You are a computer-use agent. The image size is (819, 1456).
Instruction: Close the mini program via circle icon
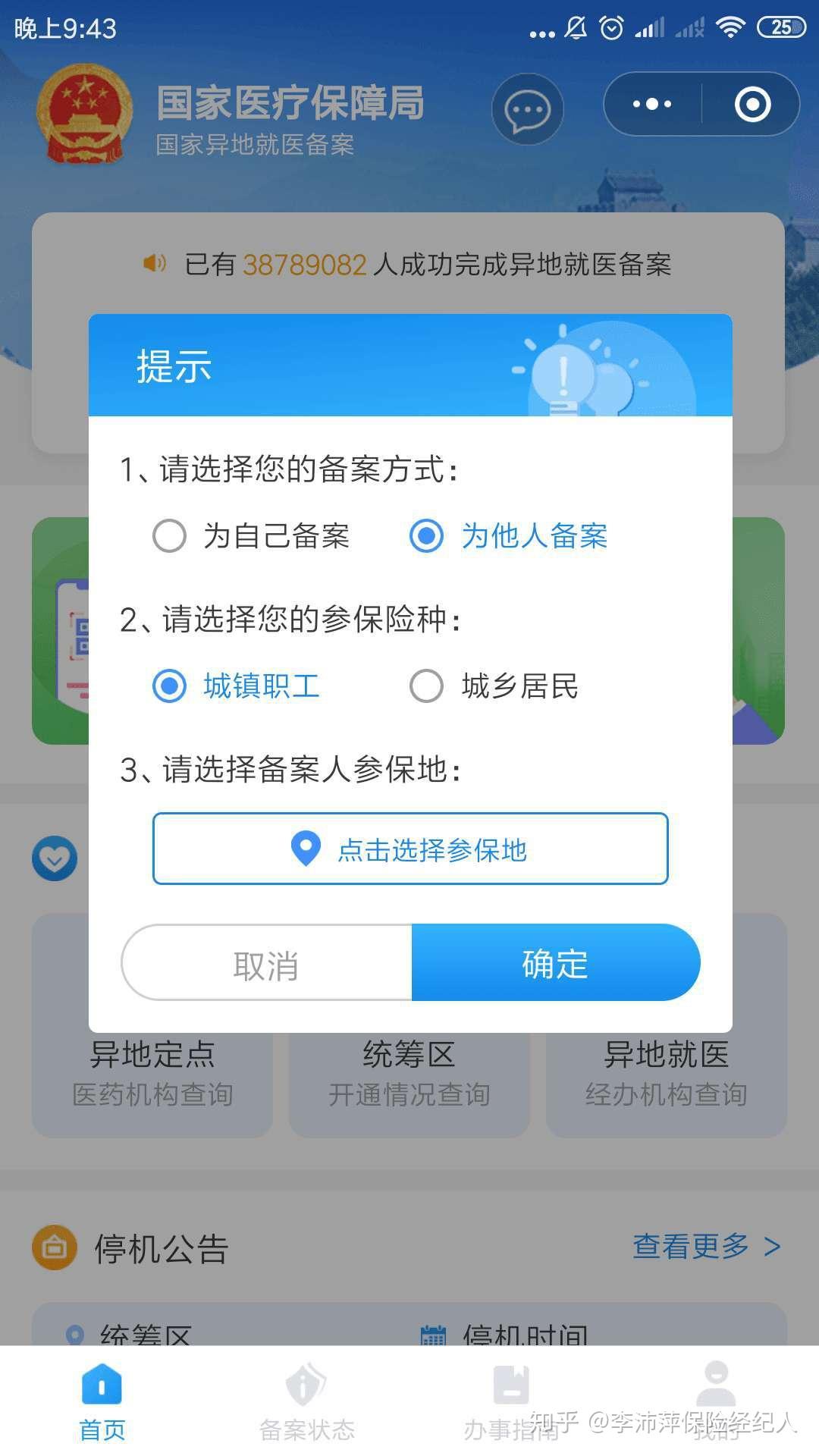752,105
